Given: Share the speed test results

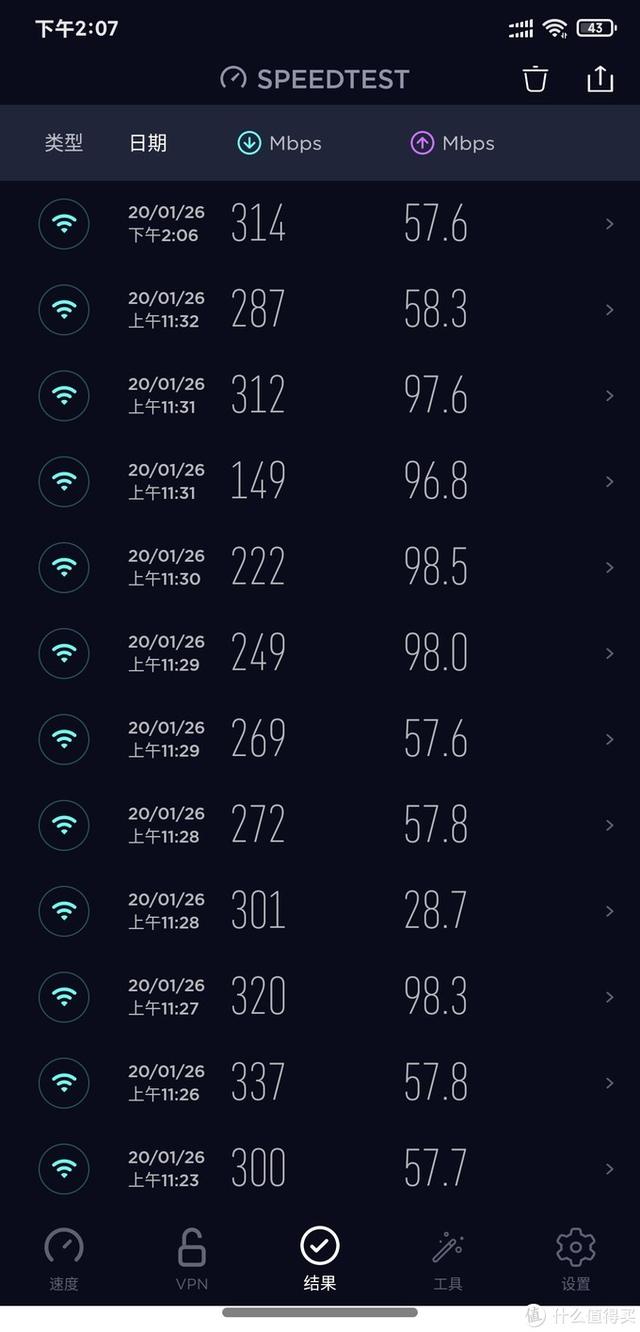Looking at the screenshot, I should click(x=600, y=79).
